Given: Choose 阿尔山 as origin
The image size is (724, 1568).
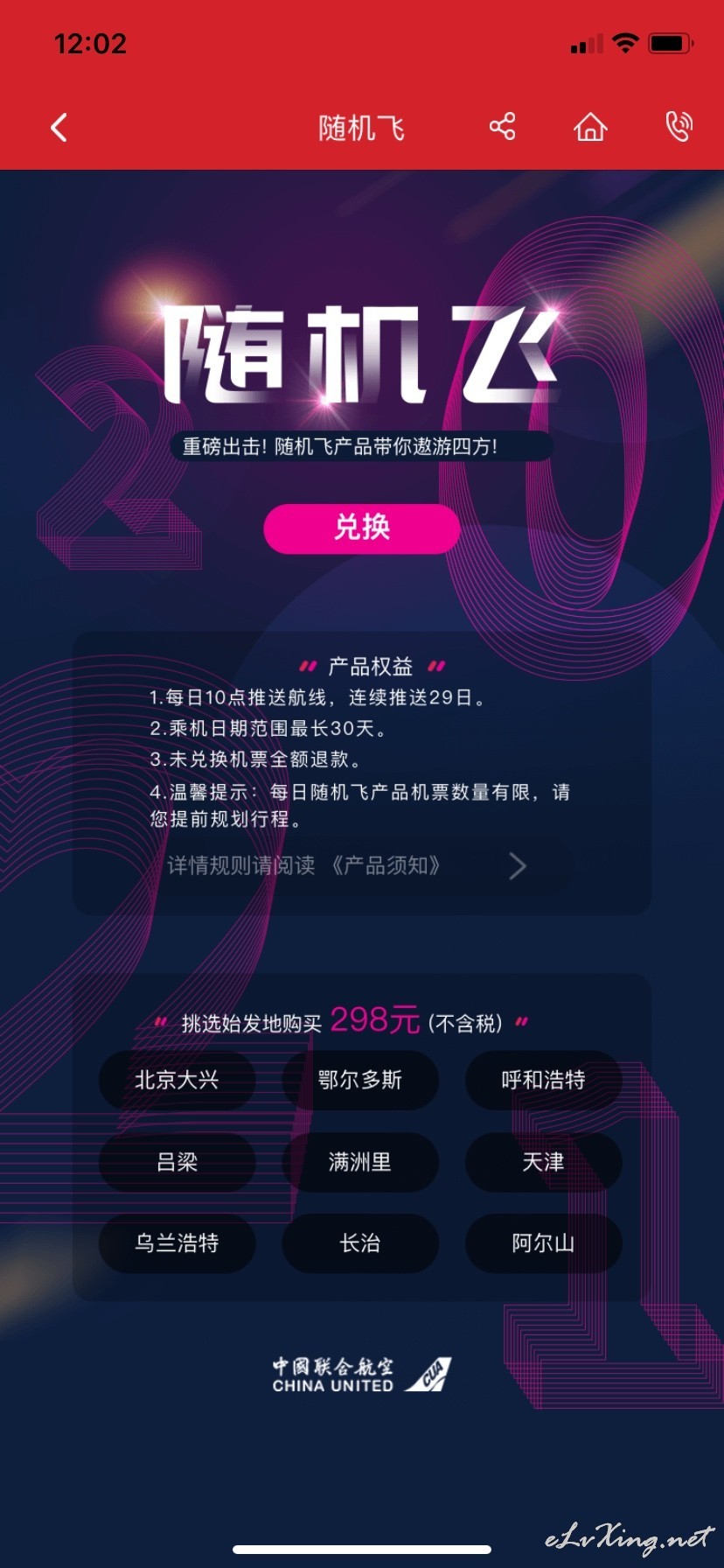Looking at the screenshot, I should click(x=543, y=1243).
